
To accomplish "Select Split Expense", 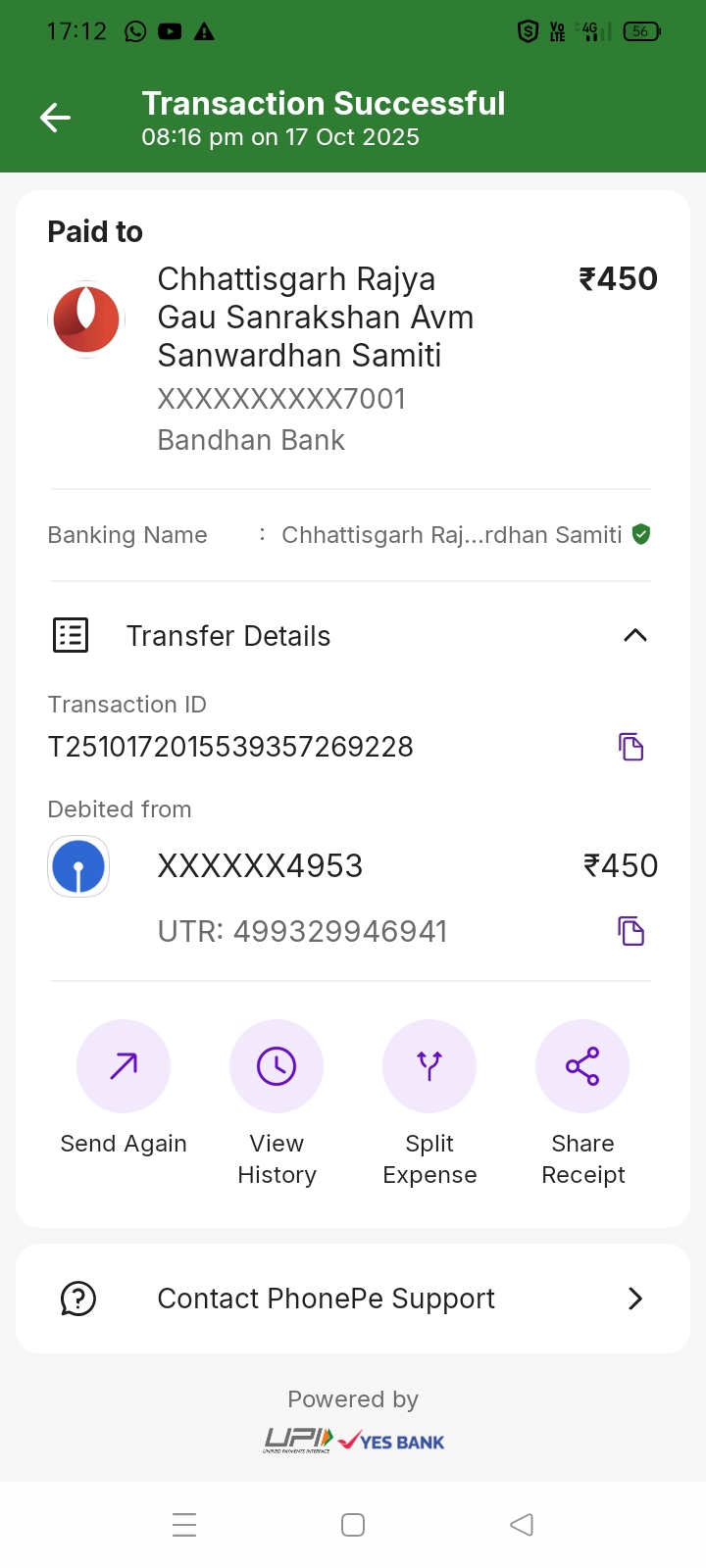I will point(429,1066).
